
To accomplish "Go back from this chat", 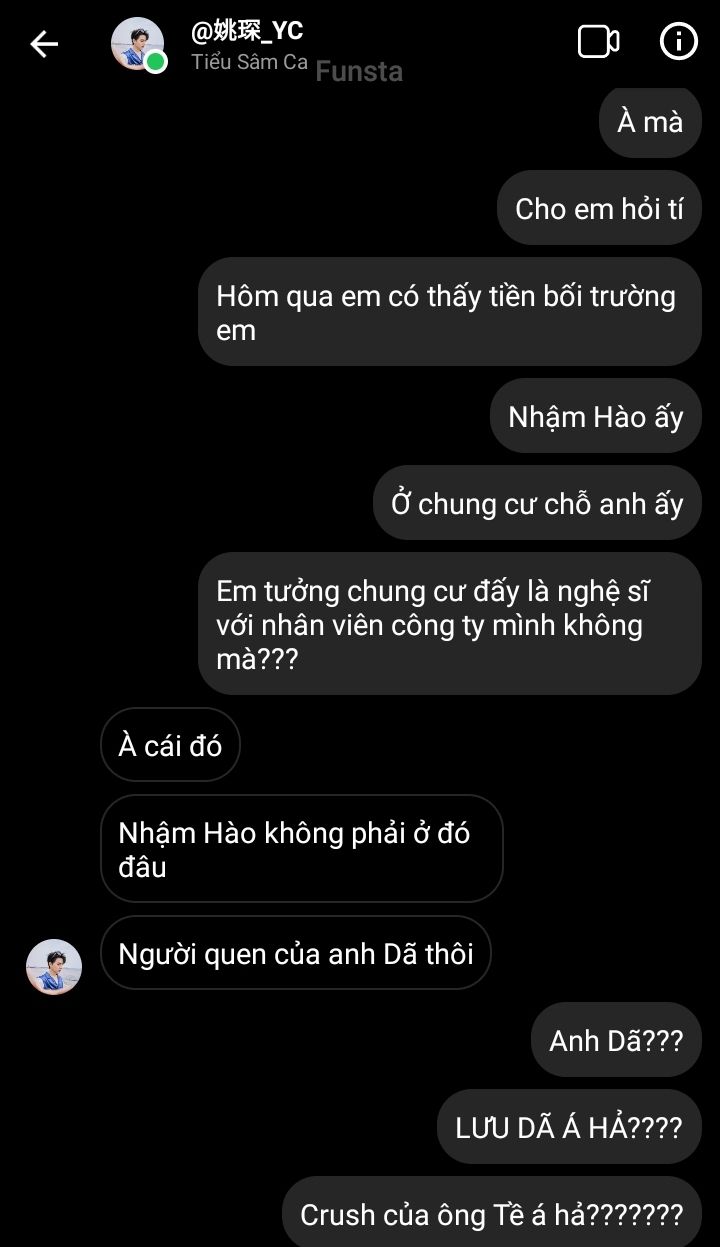I will click(44, 44).
